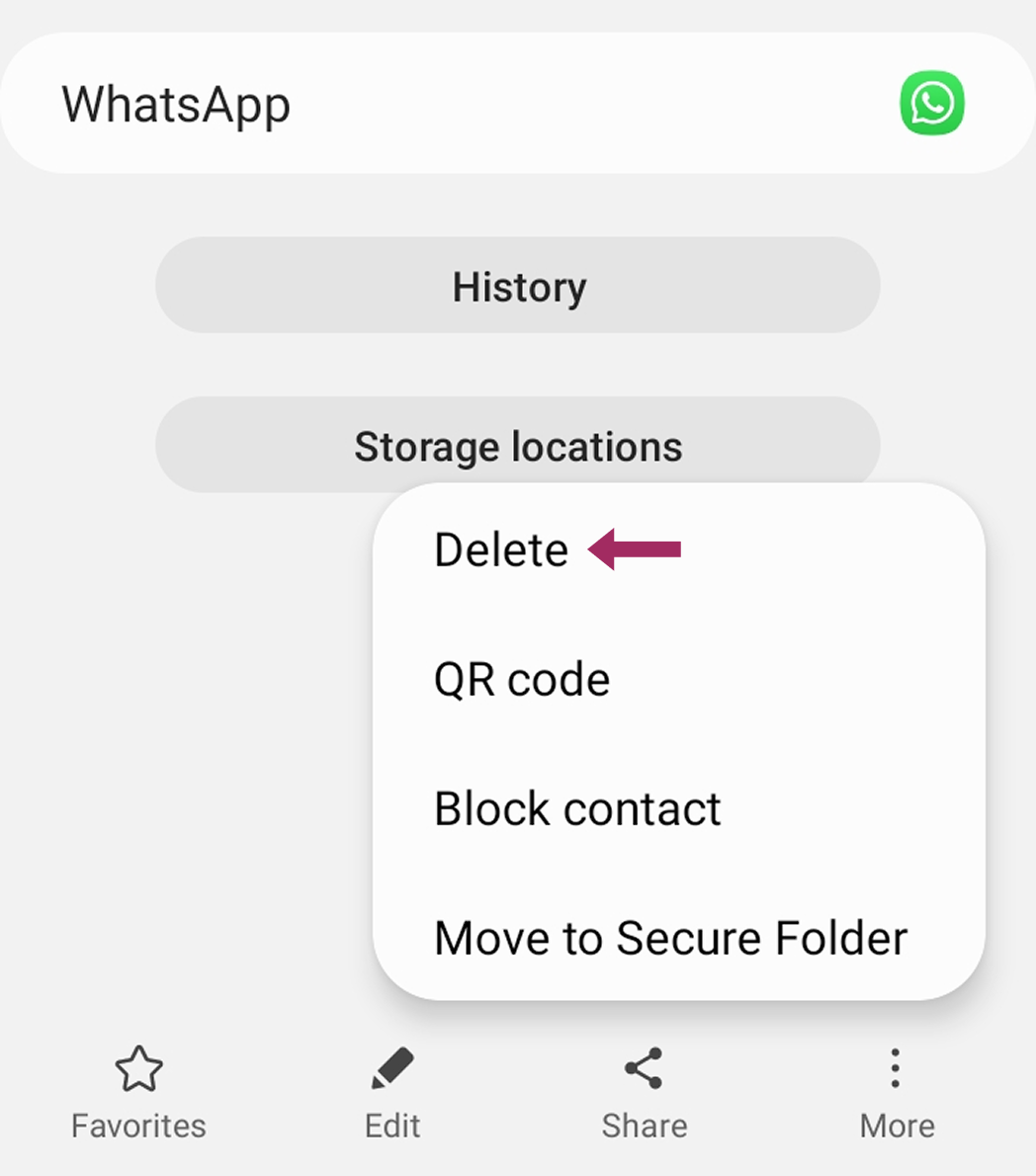Click the arrow pointing at Delete
1036x1176 pixels.
coord(633,549)
